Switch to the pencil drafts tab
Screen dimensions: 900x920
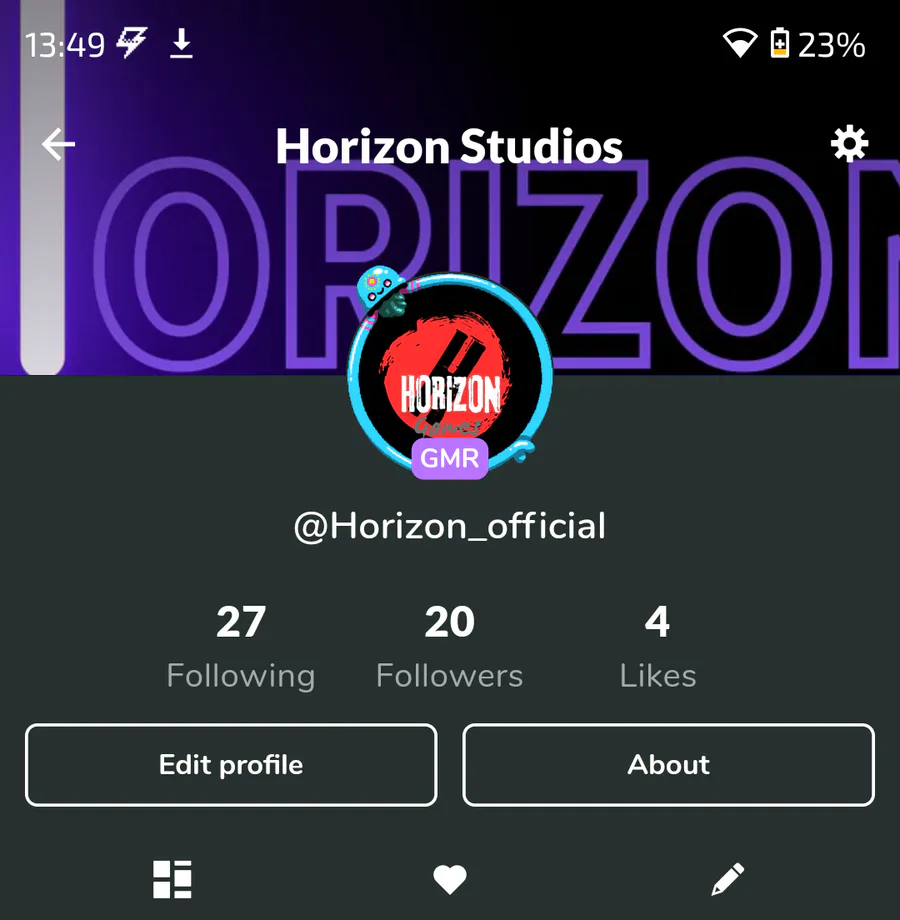(x=727, y=879)
